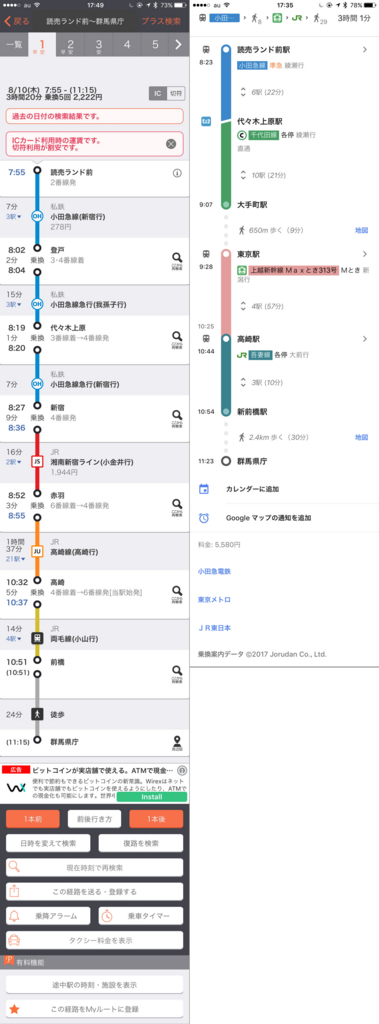Switch to route tab 2
Image resolution: width=379 pixels, height=1024 pixels.
pyautogui.click(x=70, y=46)
